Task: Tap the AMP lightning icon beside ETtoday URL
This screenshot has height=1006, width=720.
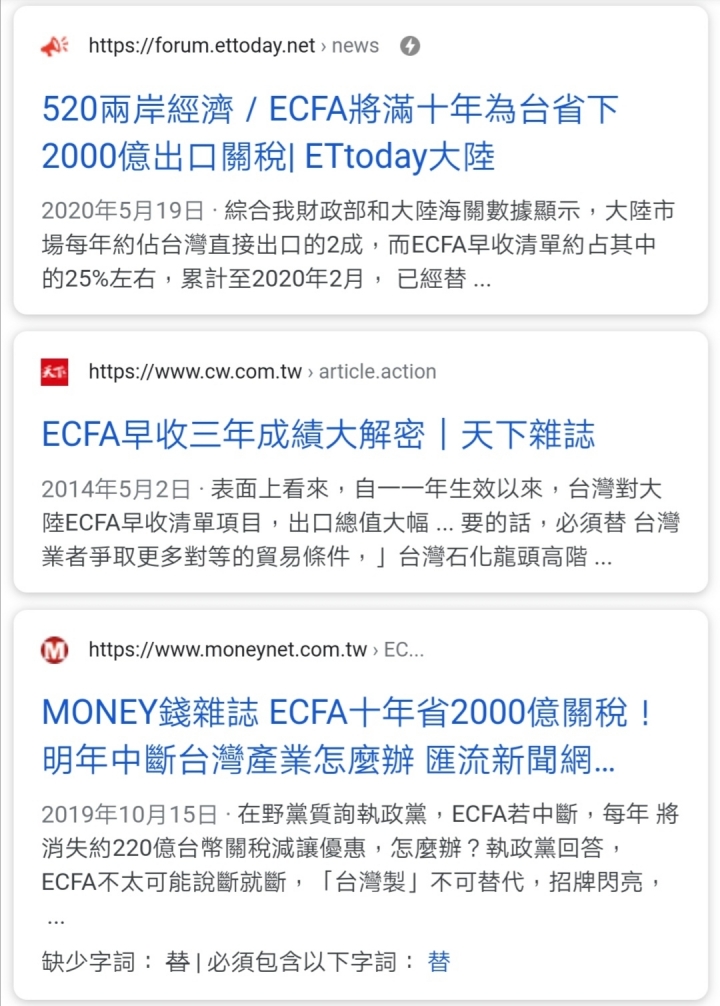Action: (x=409, y=46)
